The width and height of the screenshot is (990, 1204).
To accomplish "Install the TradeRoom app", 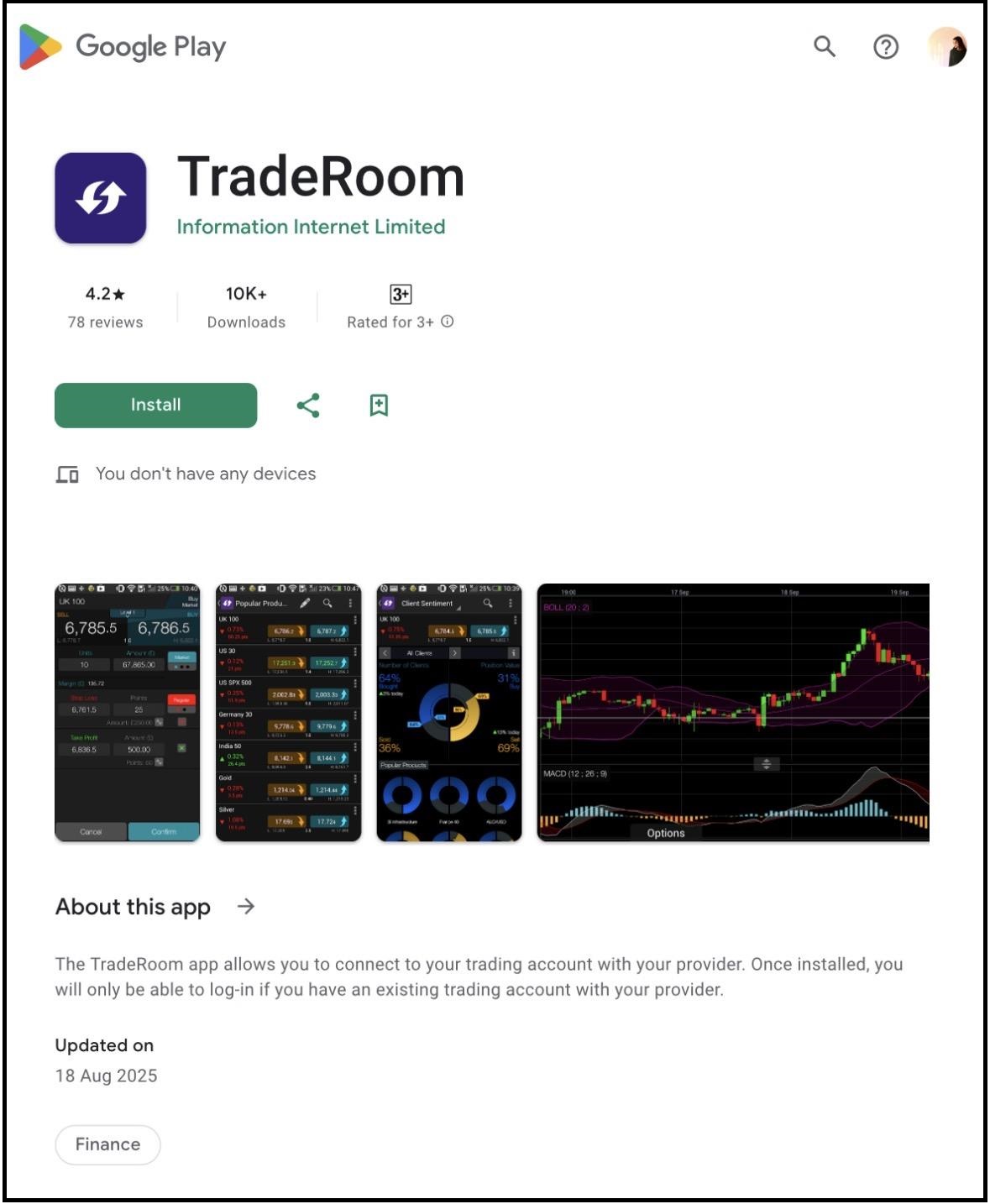I will click(x=156, y=406).
